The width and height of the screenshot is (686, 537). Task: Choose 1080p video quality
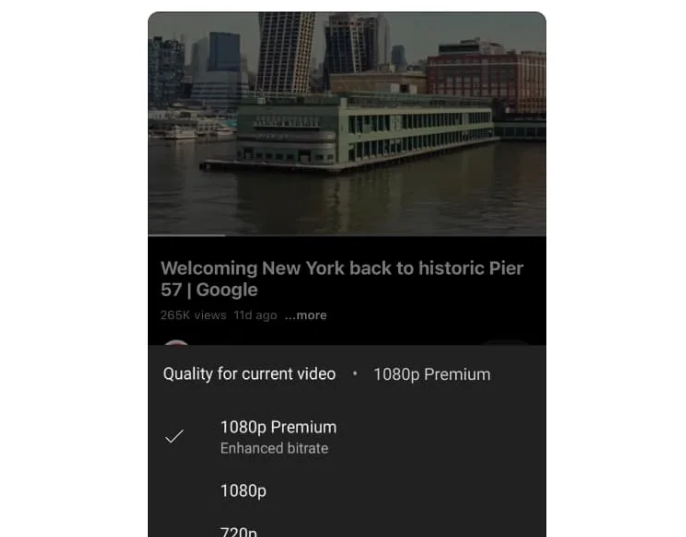(x=243, y=491)
